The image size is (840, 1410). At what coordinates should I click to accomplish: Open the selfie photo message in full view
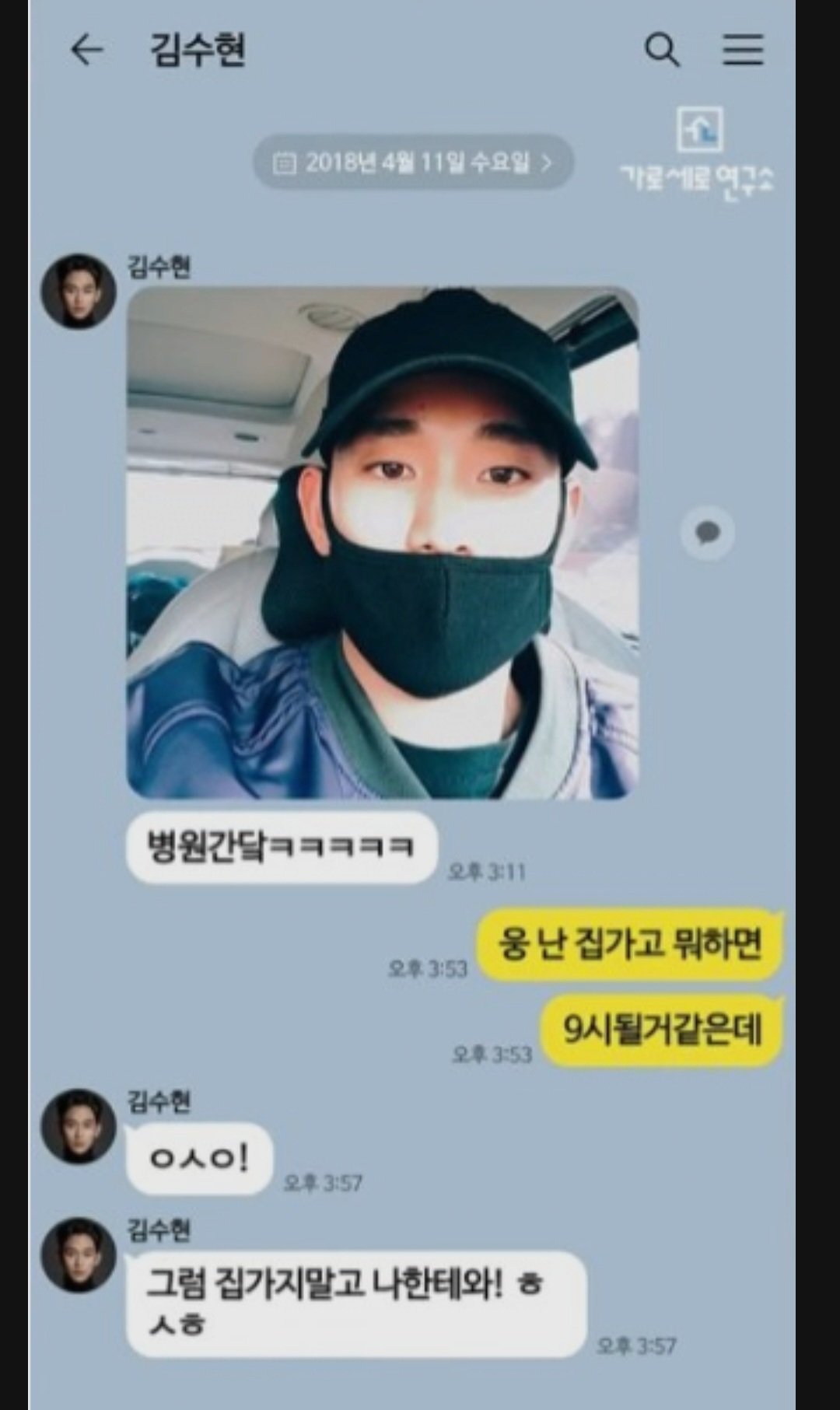[x=383, y=543]
